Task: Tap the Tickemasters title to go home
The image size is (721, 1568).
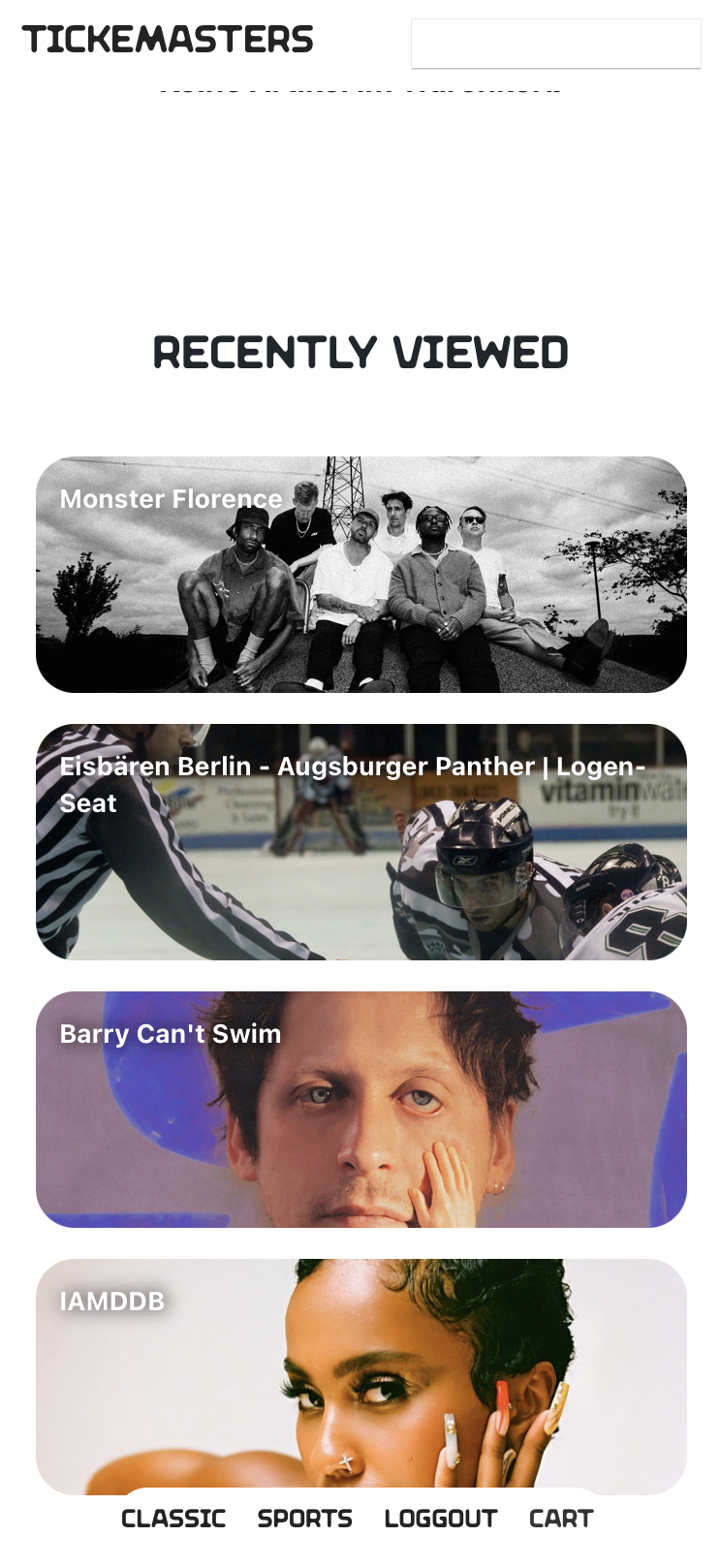Action: (168, 40)
